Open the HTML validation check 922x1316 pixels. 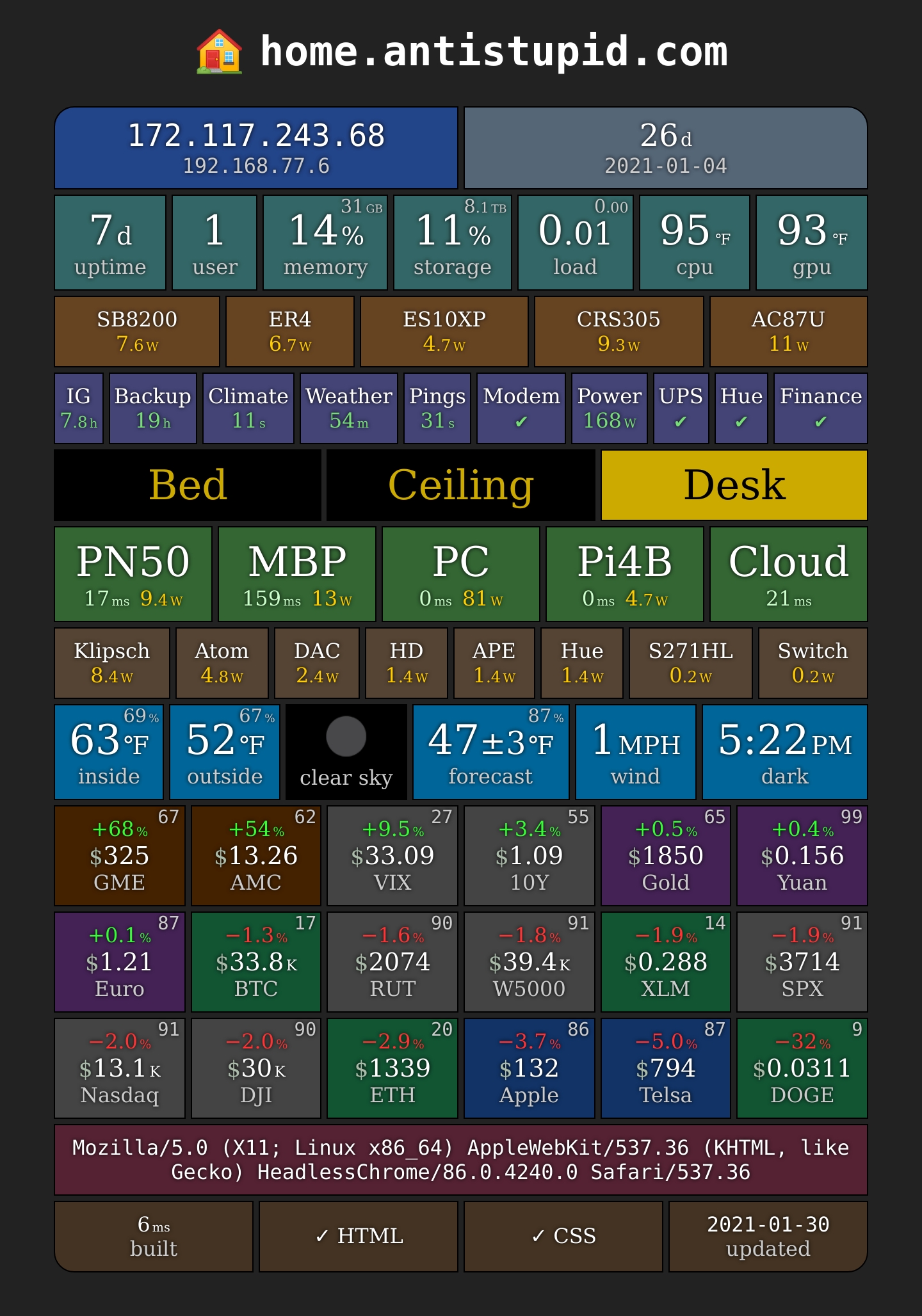[359, 1237]
